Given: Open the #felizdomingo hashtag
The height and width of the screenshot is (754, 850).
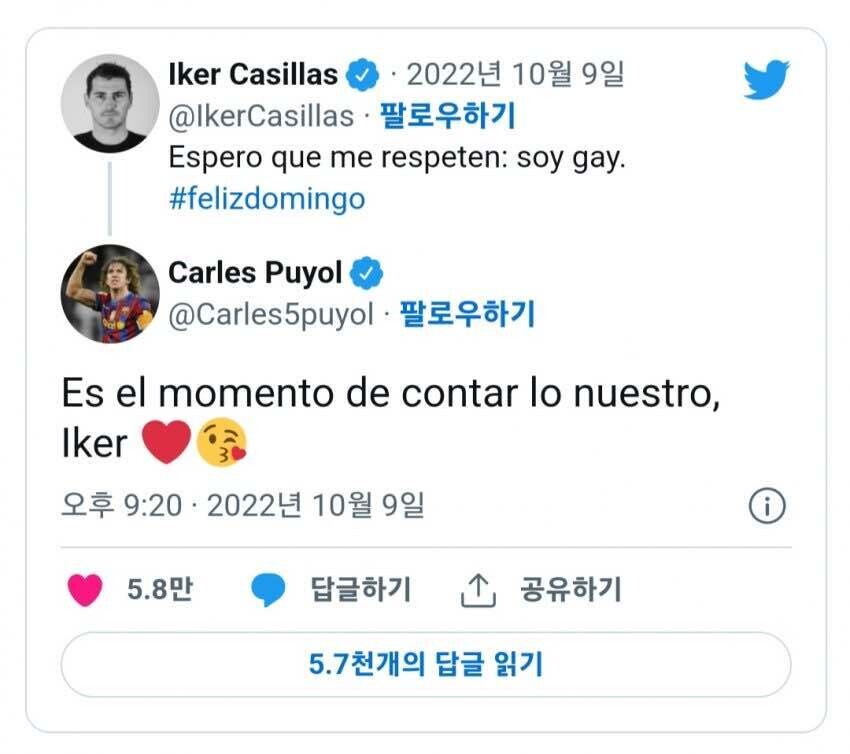Looking at the screenshot, I should tap(266, 198).
